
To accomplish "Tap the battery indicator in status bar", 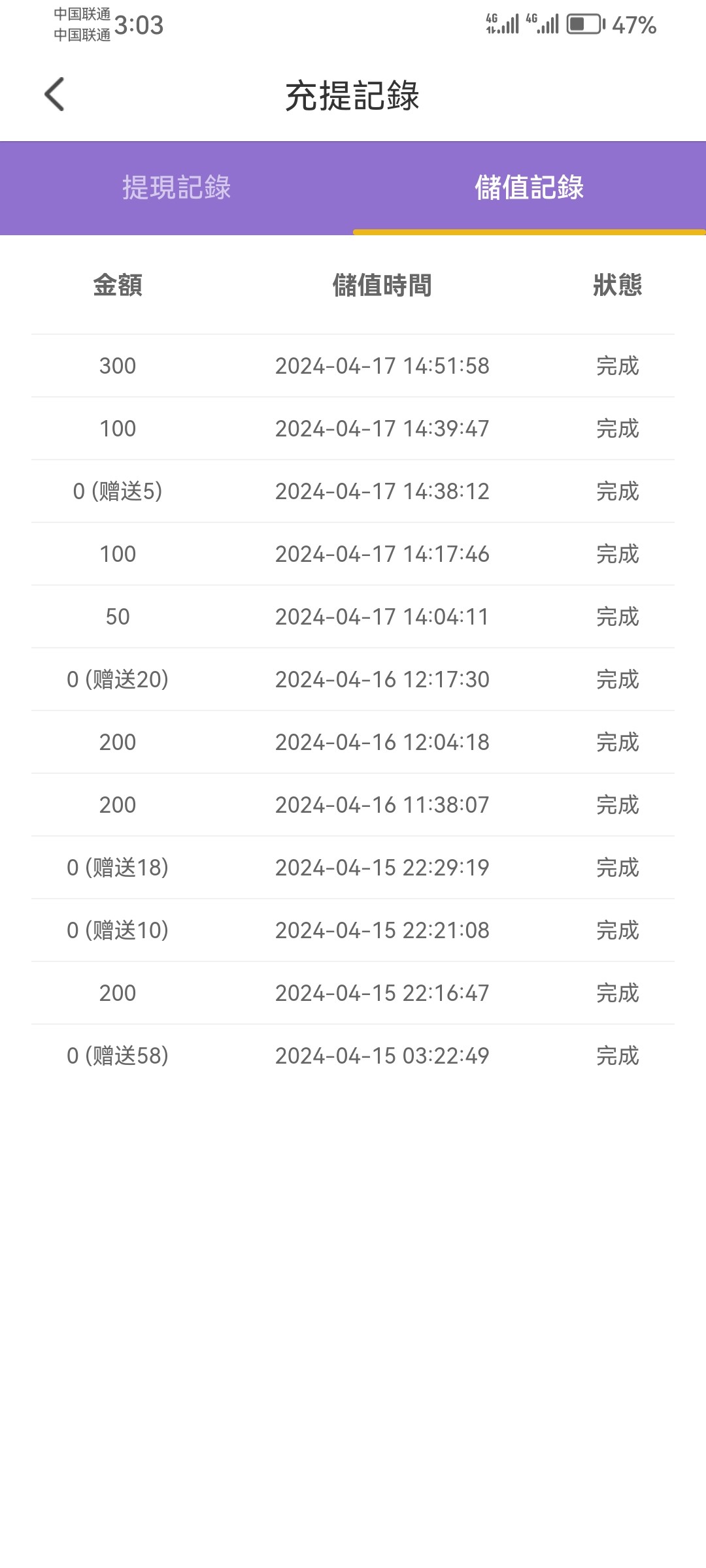I will pyautogui.click(x=585, y=25).
